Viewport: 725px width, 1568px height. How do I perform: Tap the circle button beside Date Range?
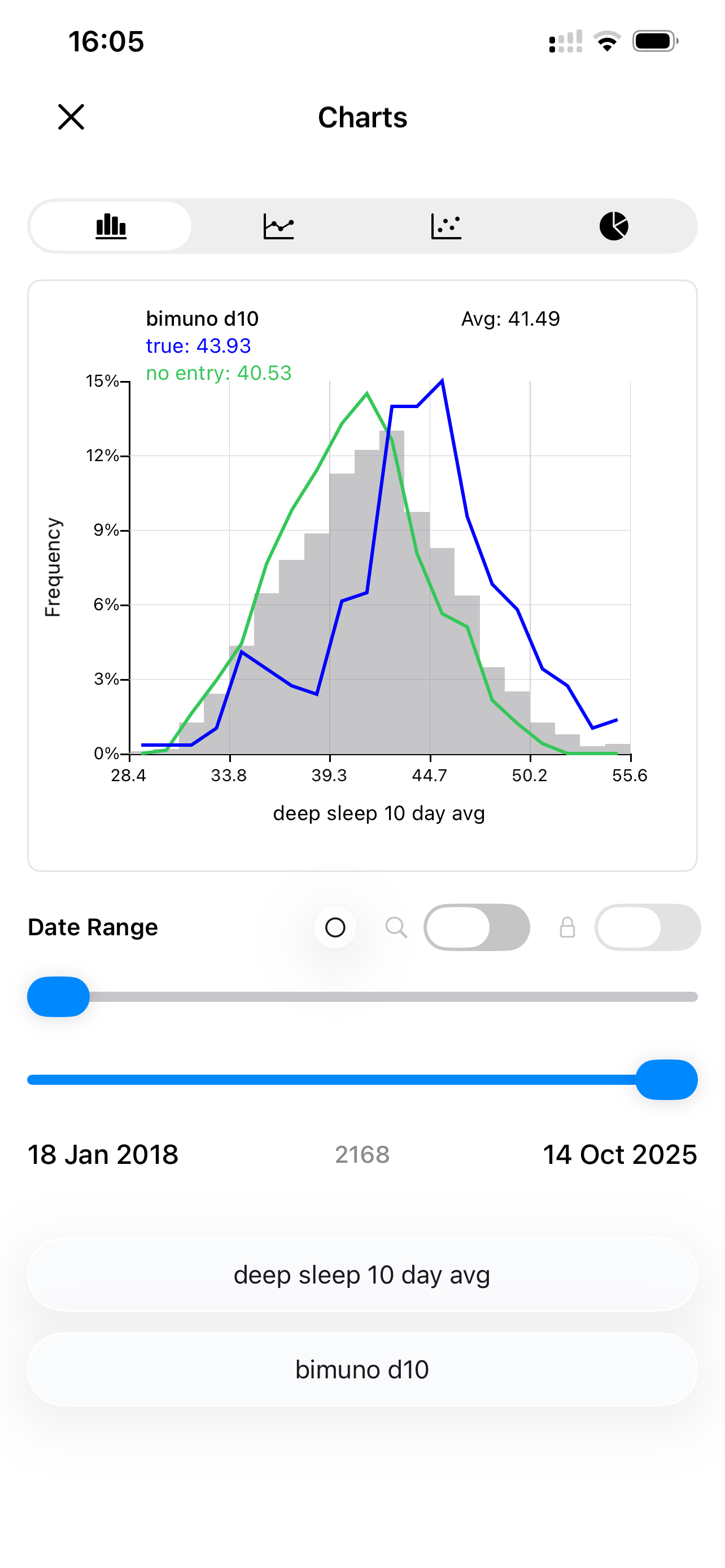click(335, 927)
